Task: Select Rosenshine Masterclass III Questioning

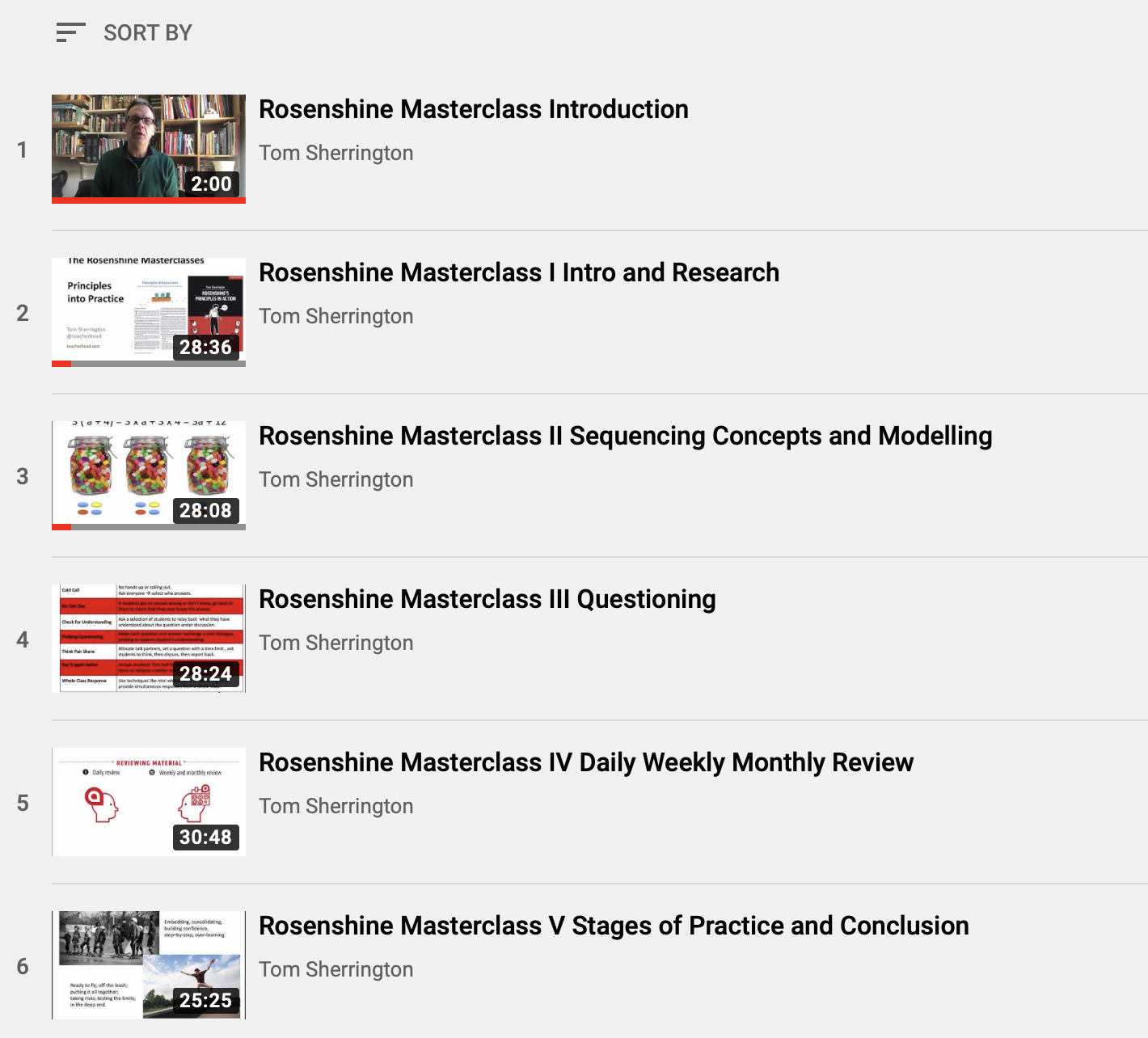Action: (x=487, y=600)
